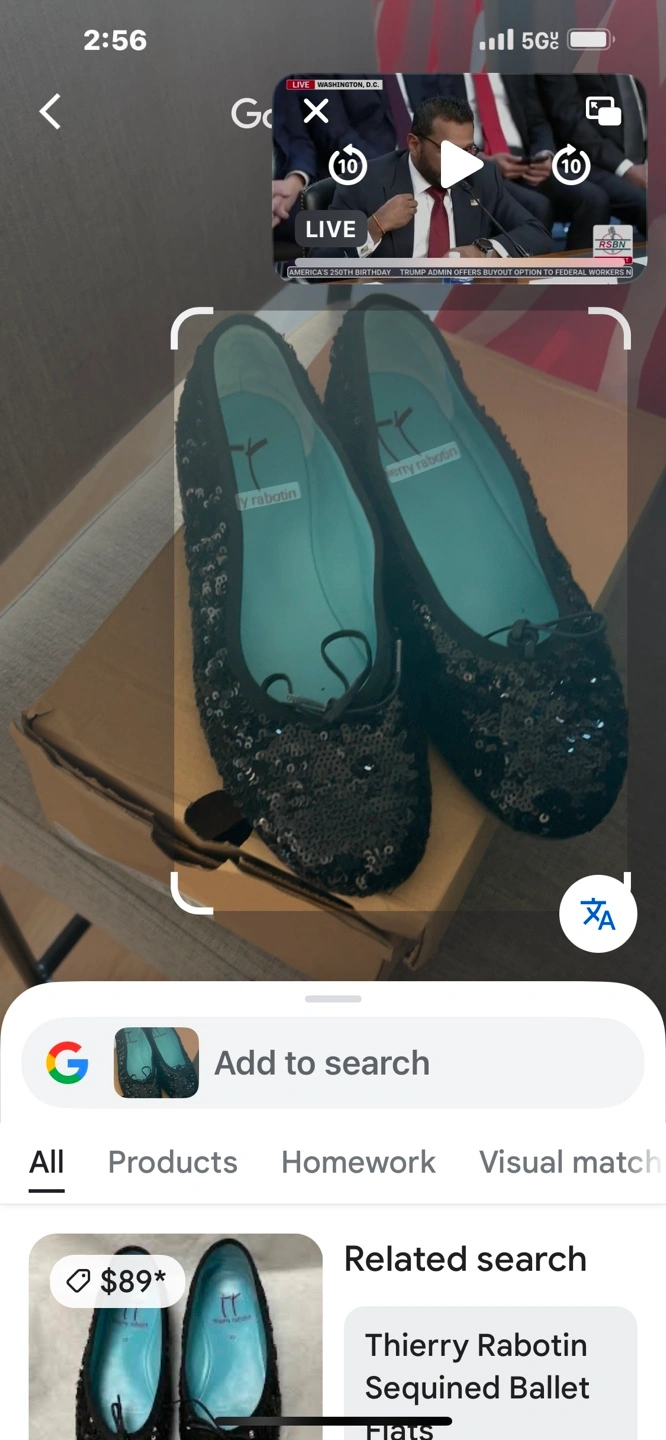Go back from Google Lens results
The image size is (666, 1440).
(x=50, y=112)
